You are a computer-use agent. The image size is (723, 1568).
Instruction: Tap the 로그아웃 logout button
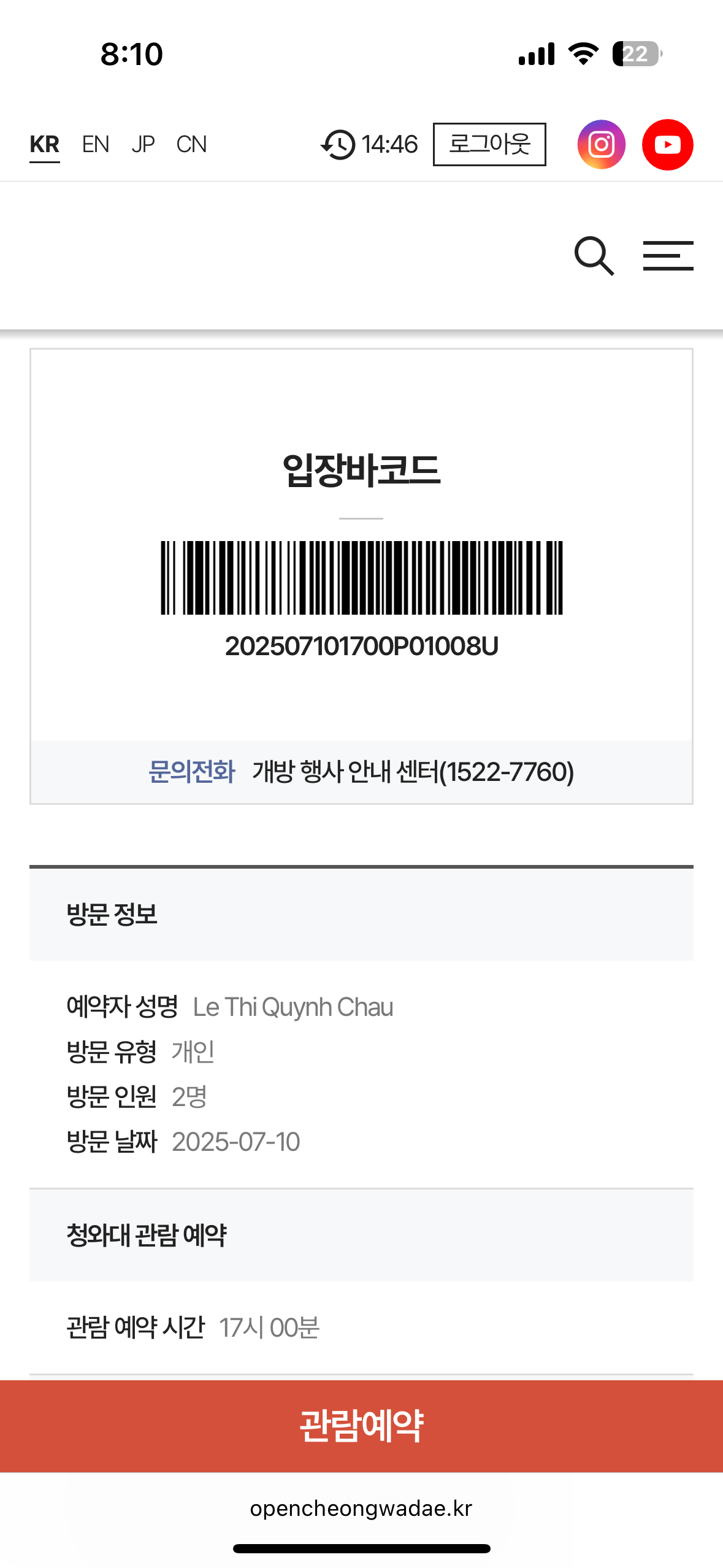tap(489, 145)
